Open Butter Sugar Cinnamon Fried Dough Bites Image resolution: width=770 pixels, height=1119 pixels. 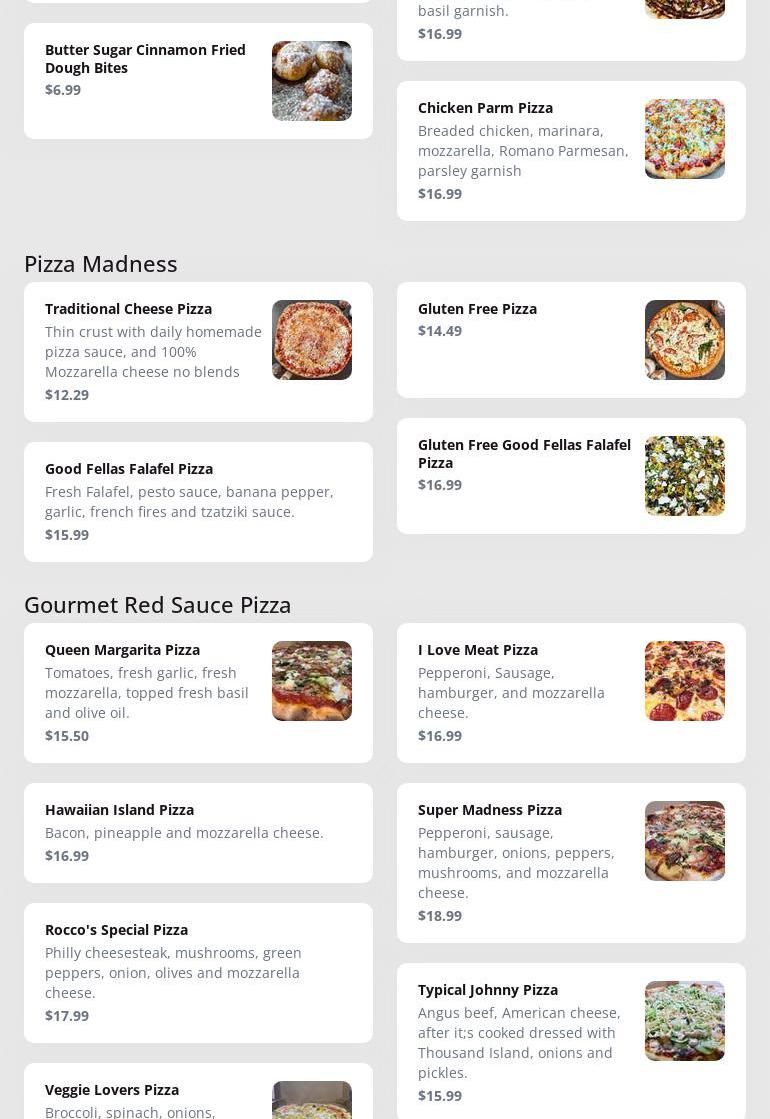tap(198, 80)
